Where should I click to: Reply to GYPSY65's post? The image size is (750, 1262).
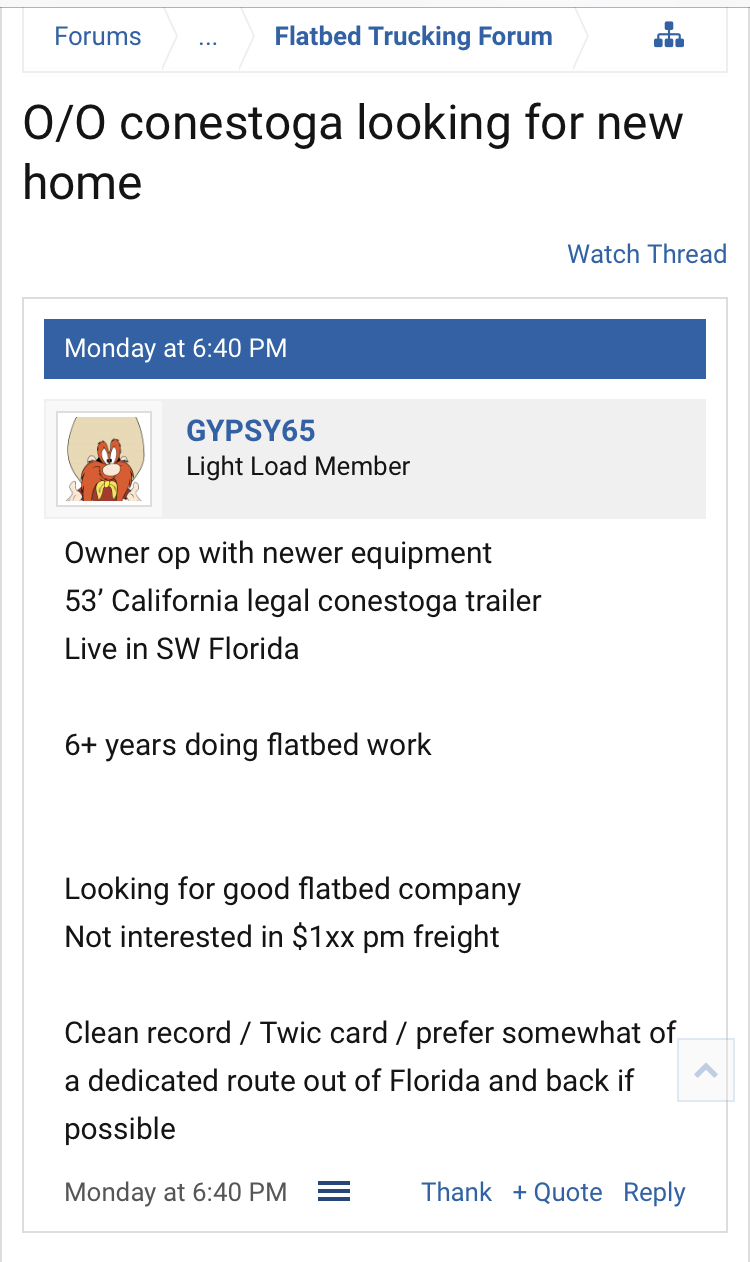[654, 1192]
